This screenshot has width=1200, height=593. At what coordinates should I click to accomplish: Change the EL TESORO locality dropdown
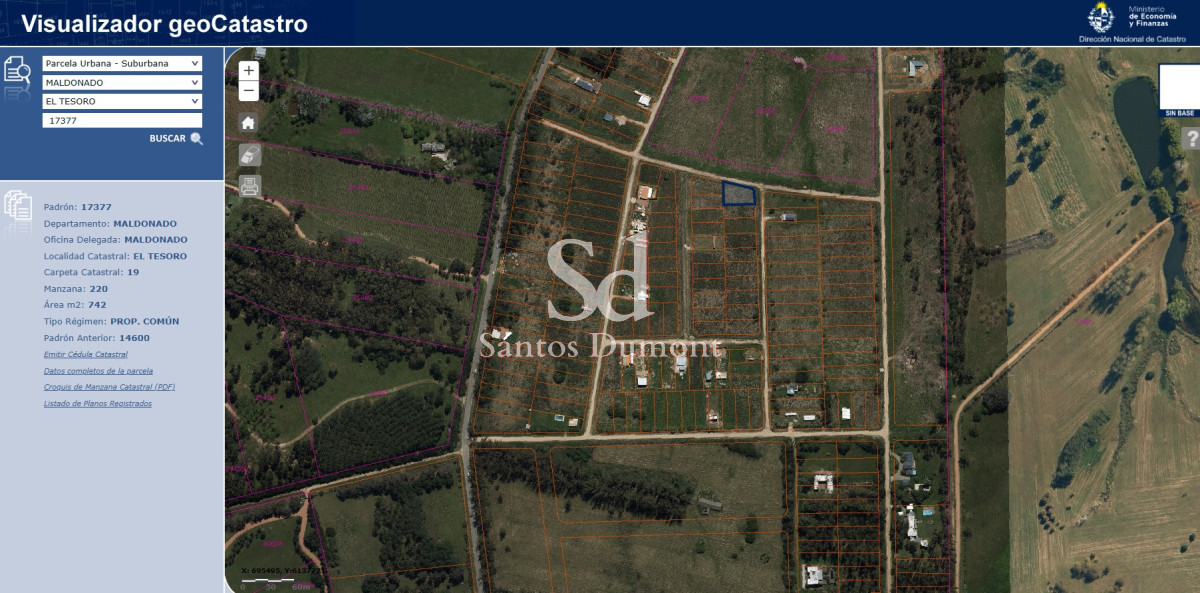pyautogui.click(x=122, y=101)
